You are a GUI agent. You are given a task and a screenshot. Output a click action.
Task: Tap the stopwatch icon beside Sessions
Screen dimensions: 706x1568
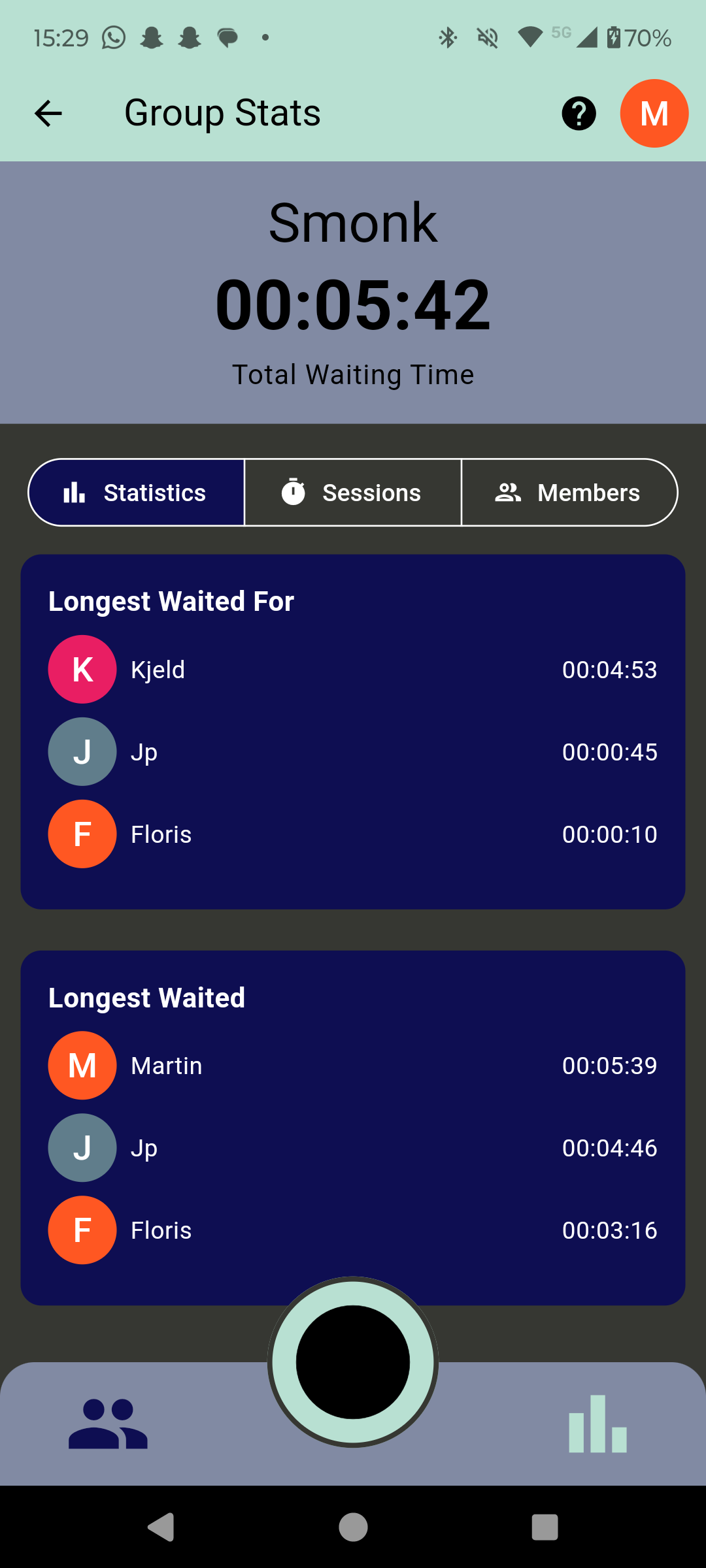click(x=294, y=492)
